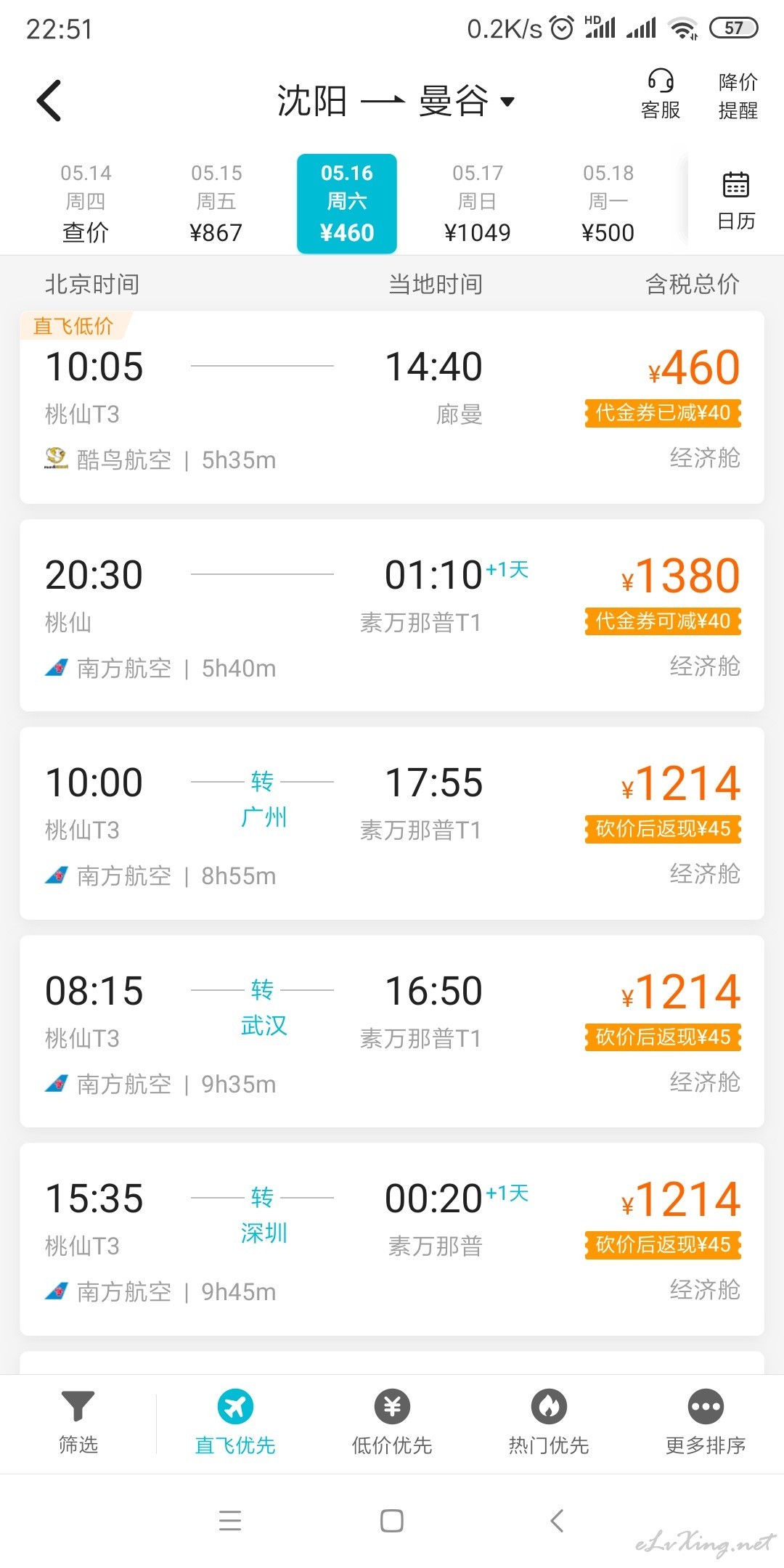
Task: Open the 10:00 flight transferring in 广州
Action: [392, 823]
